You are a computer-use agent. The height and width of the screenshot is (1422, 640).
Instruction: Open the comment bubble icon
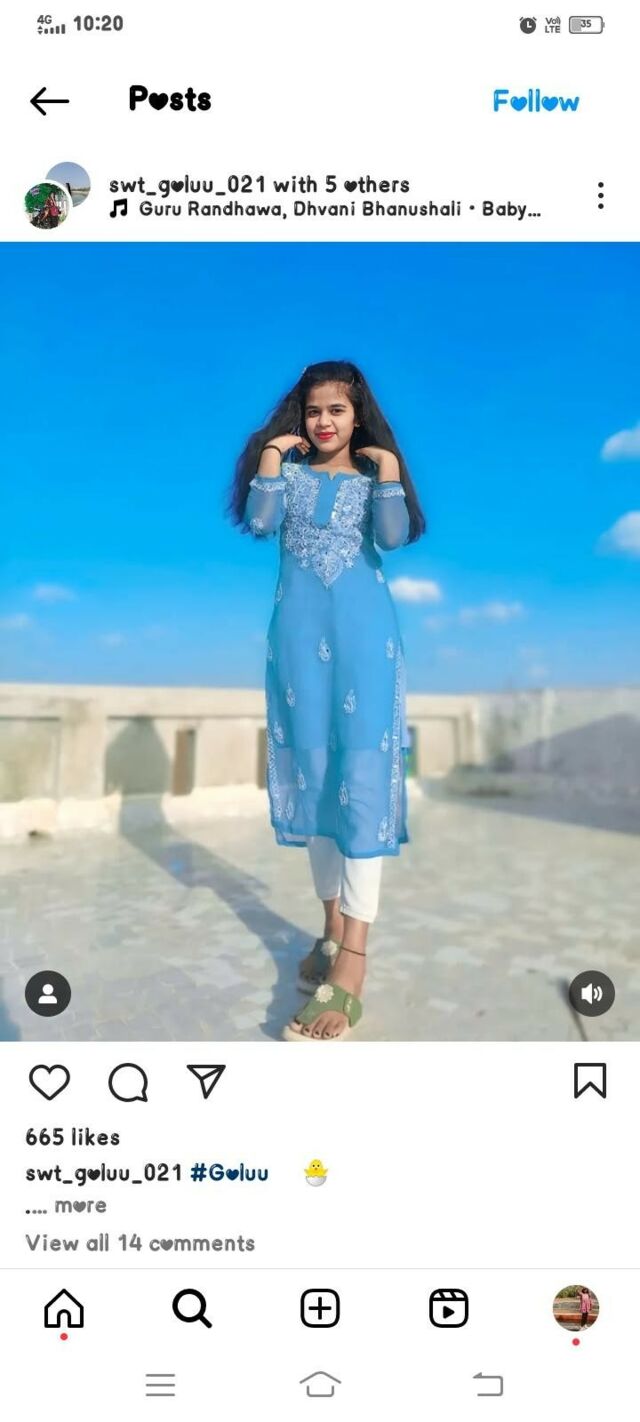[x=128, y=1082]
